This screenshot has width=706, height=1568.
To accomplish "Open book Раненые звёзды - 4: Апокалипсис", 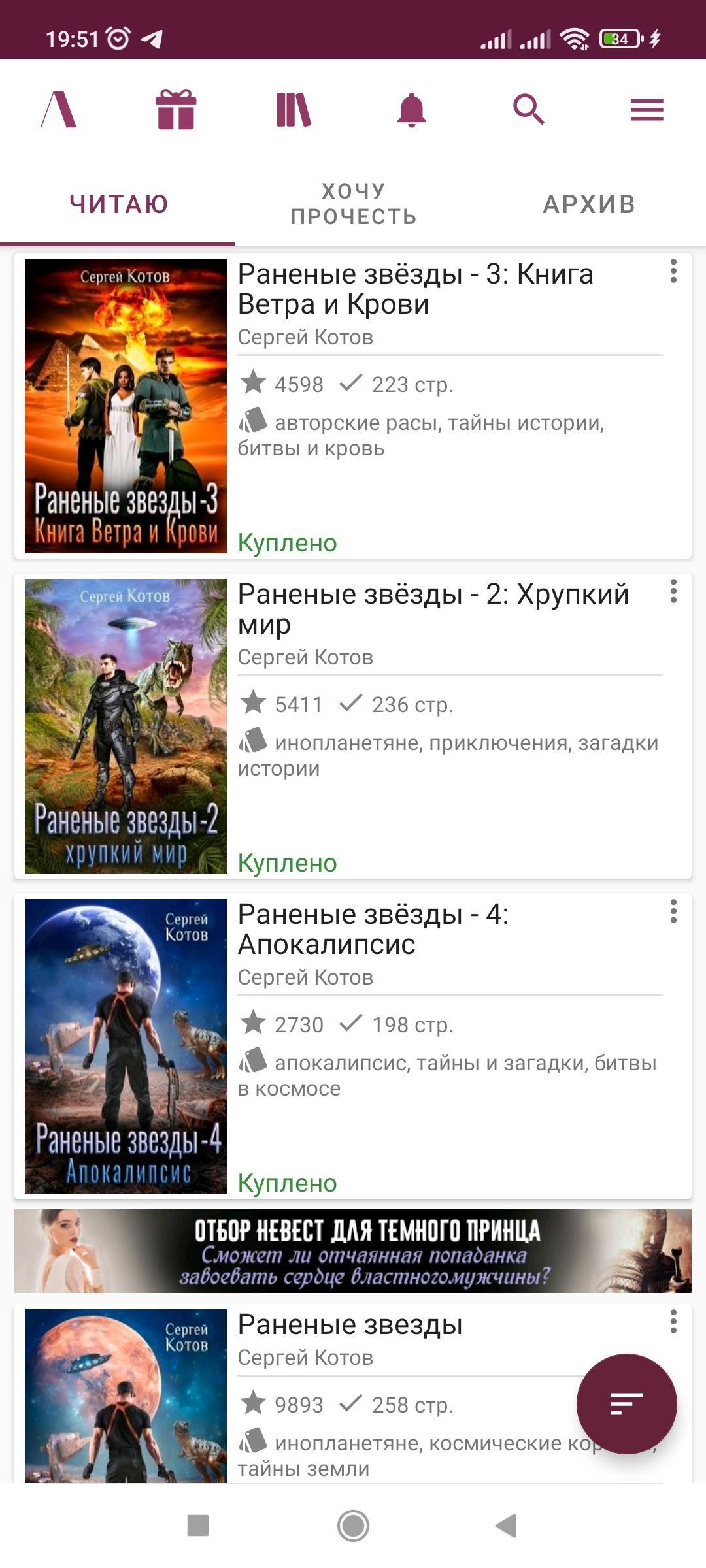I will pyautogui.click(x=373, y=929).
